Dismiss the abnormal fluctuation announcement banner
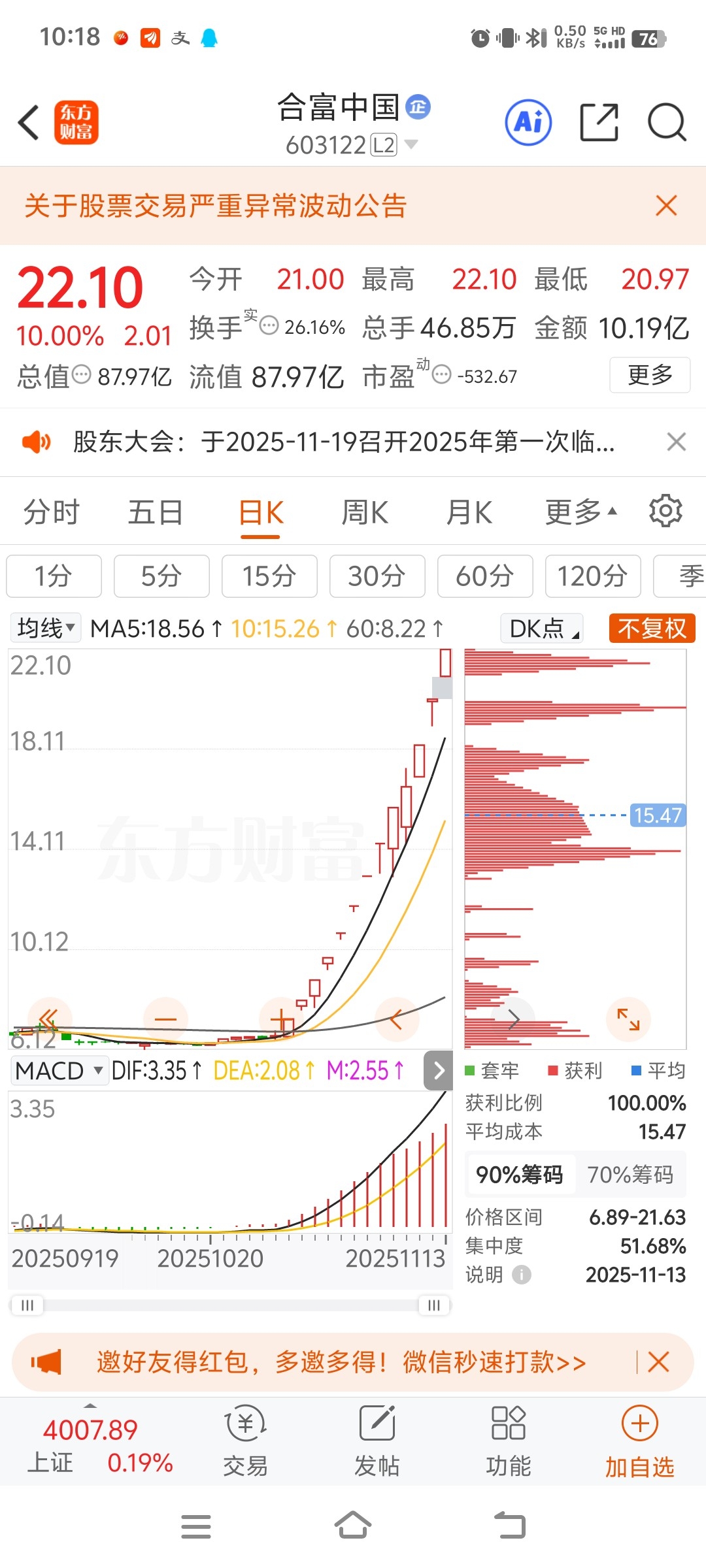Viewport: 706px width, 1568px height. click(666, 206)
